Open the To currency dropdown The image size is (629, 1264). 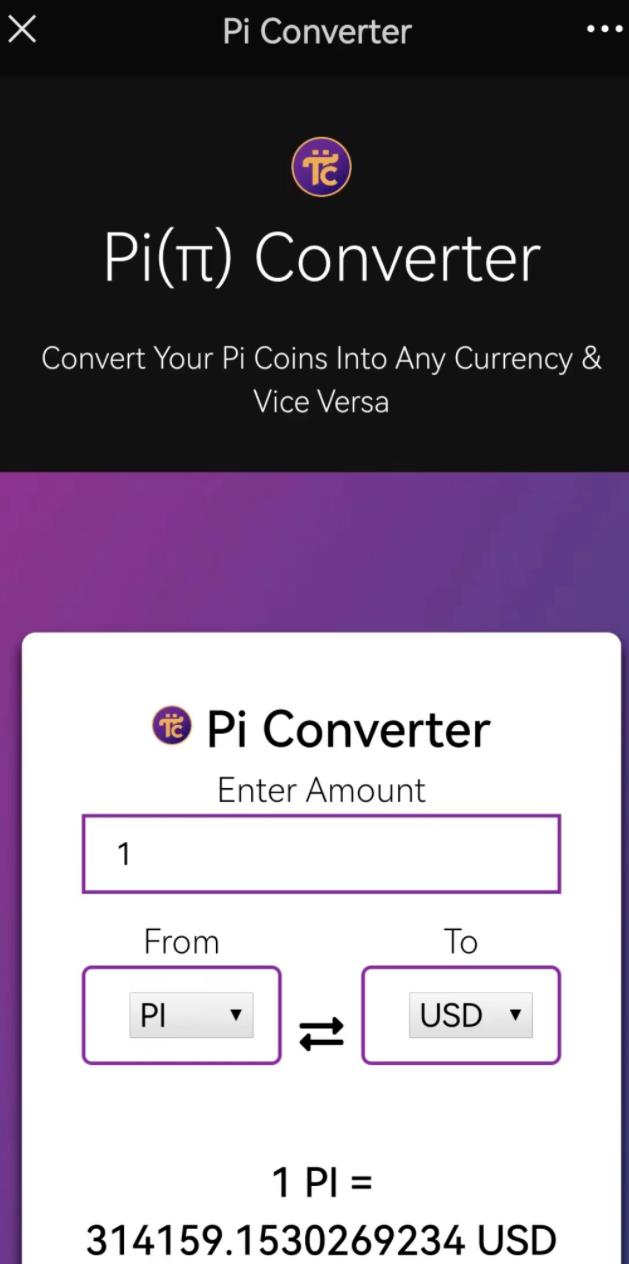(x=470, y=1015)
